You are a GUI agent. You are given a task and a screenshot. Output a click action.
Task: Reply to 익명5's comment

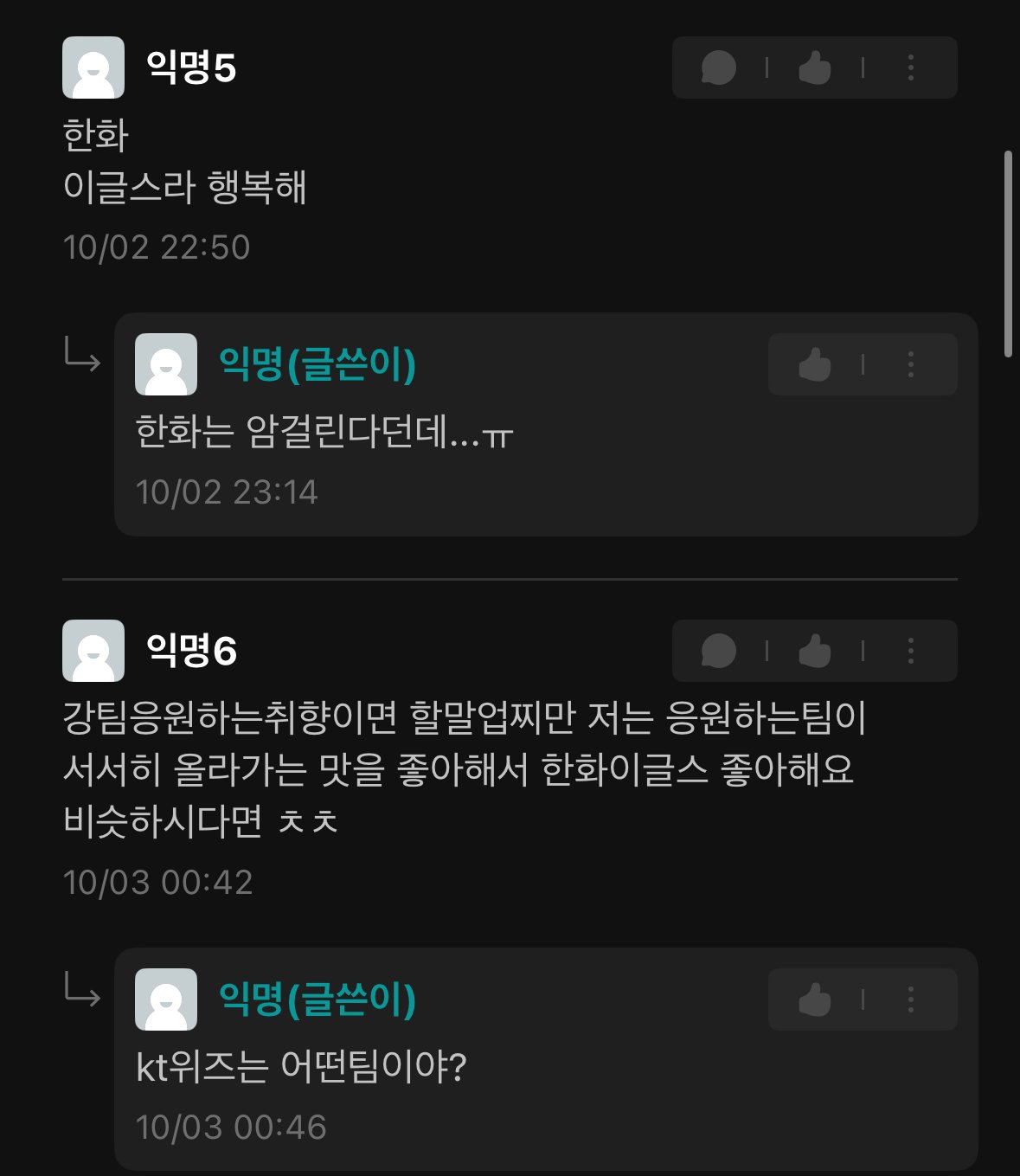tap(718, 67)
